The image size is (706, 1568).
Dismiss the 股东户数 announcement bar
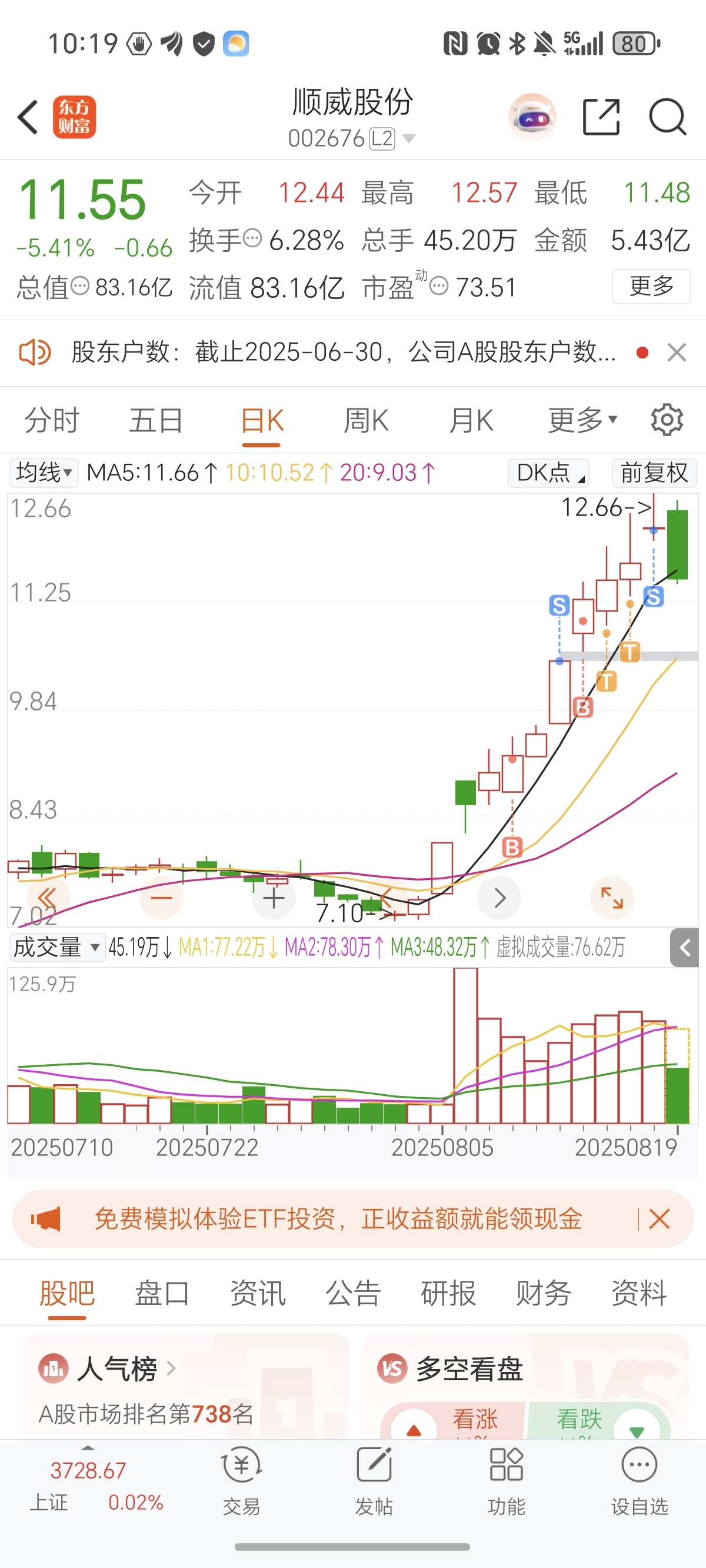tap(677, 353)
